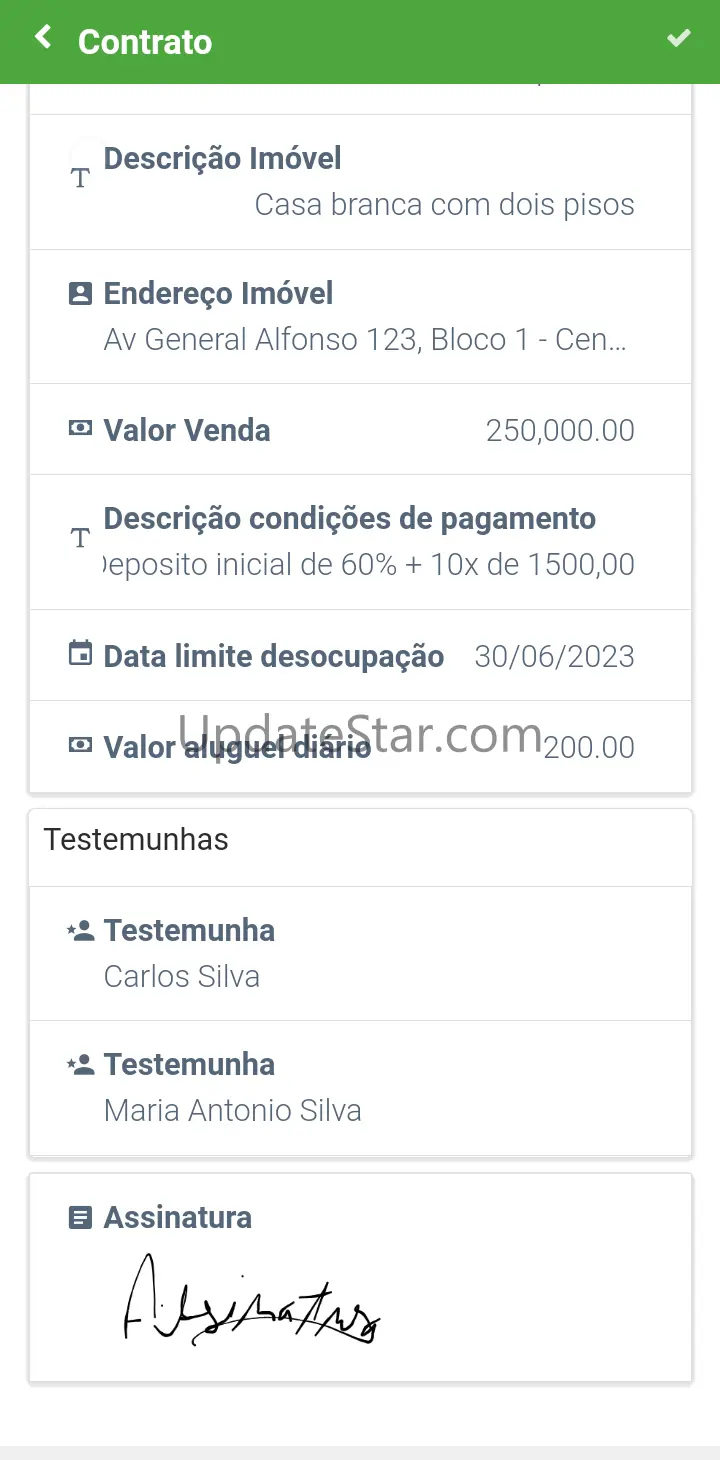The height and width of the screenshot is (1460, 720).
Task: Edit Descrição condições de pagamento
Action: pyautogui.click(x=360, y=542)
